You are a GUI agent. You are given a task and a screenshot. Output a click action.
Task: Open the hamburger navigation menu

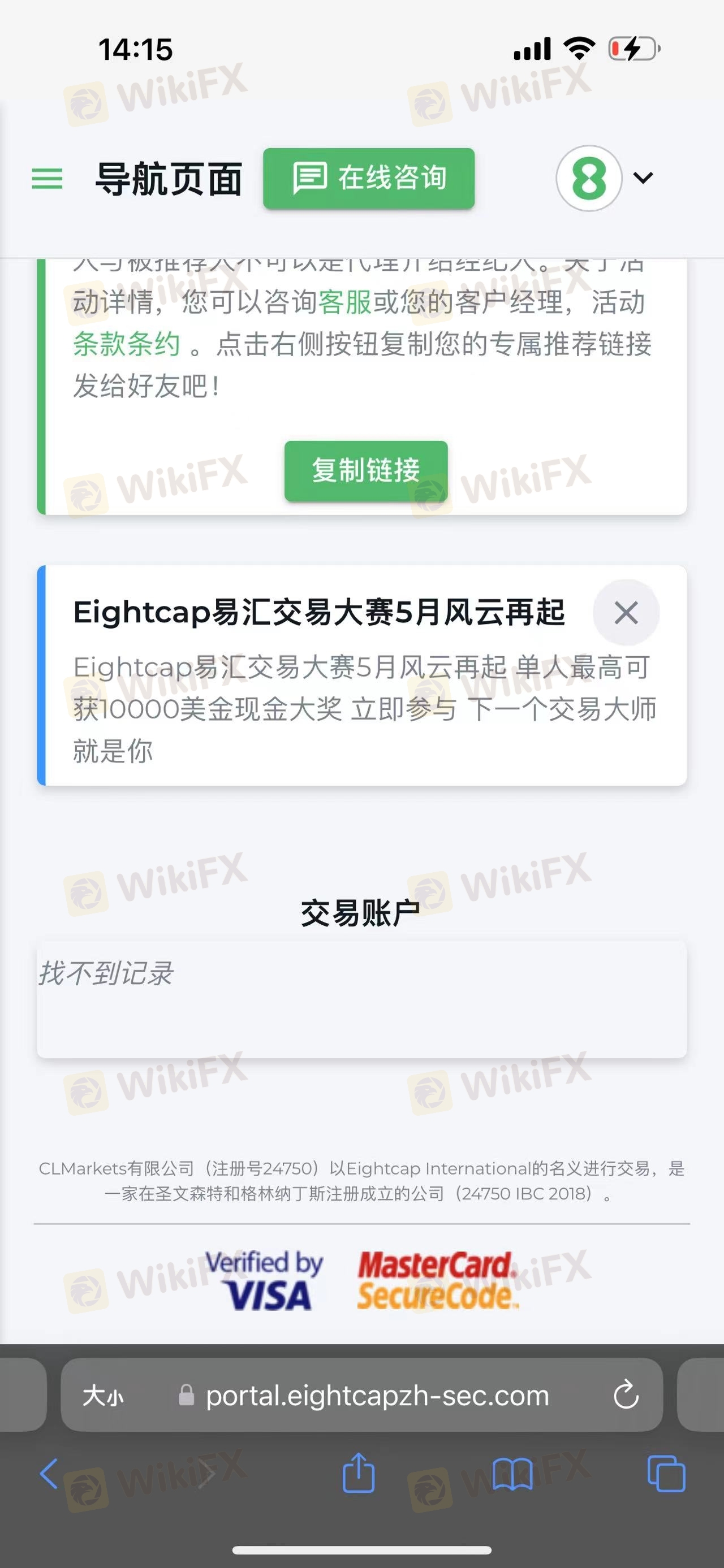[47, 179]
